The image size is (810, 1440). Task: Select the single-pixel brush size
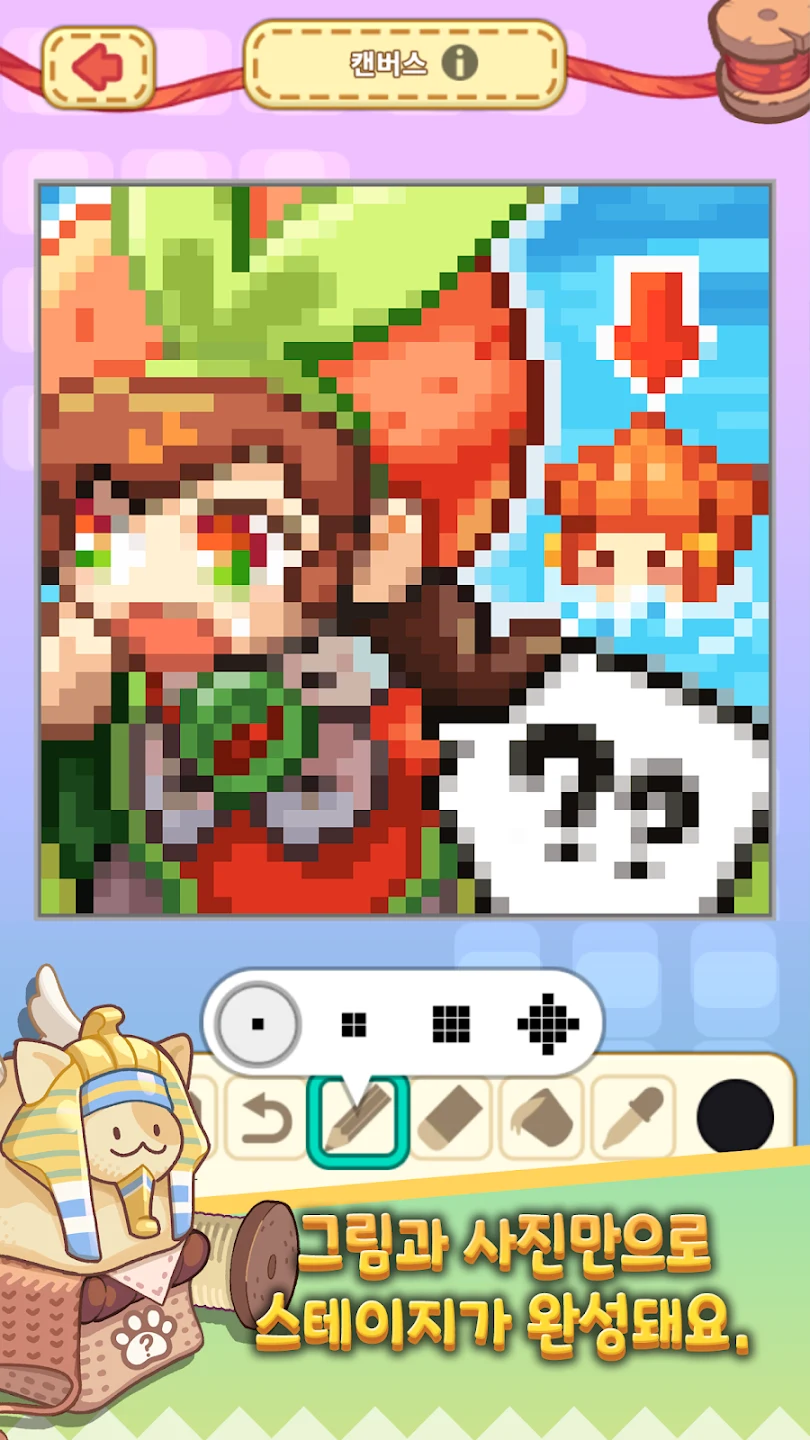[258, 1024]
